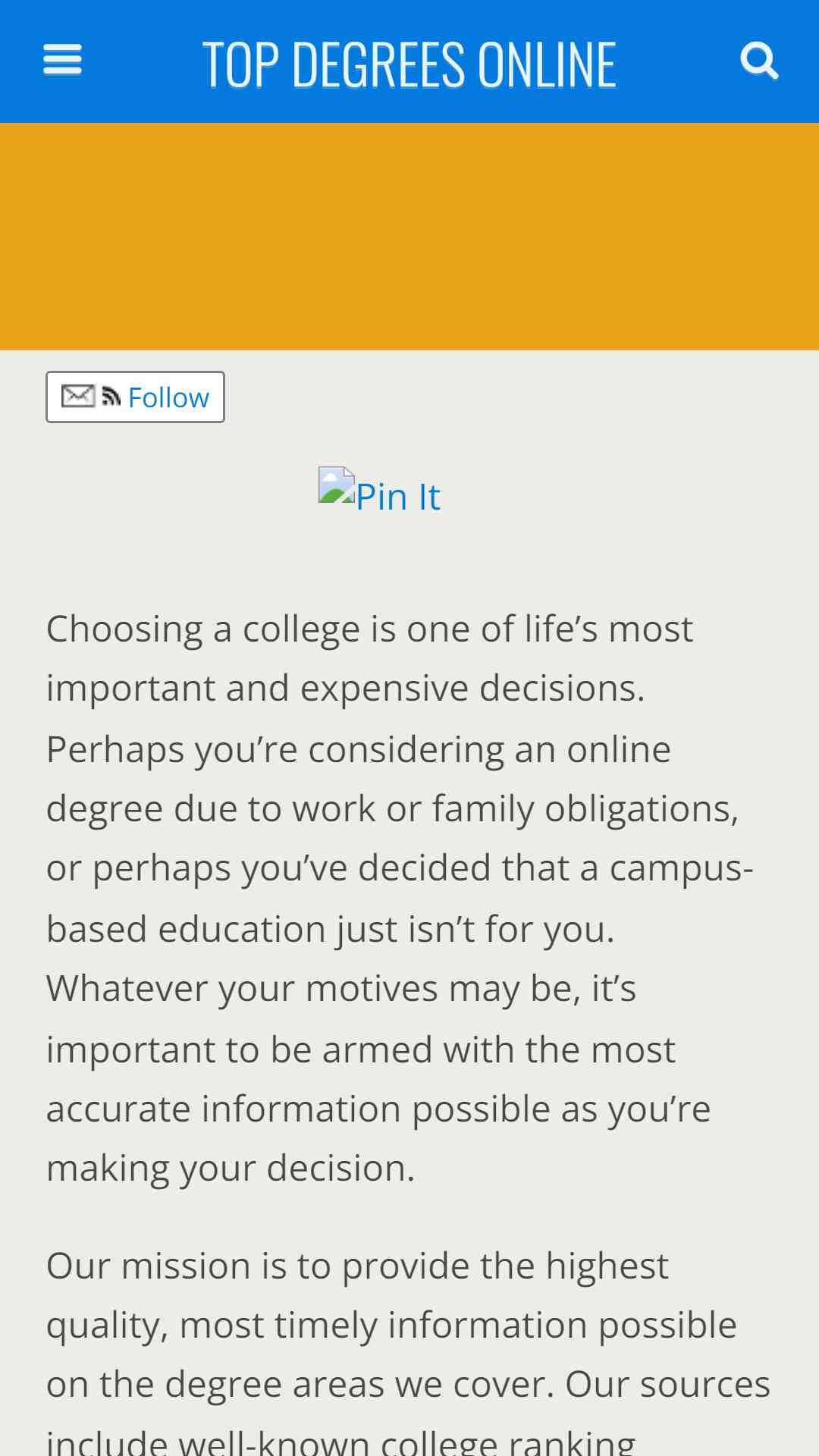Screen dimensions: 819x1456
Task: Open the Pin It link
Action: click(x=379, y=492)
